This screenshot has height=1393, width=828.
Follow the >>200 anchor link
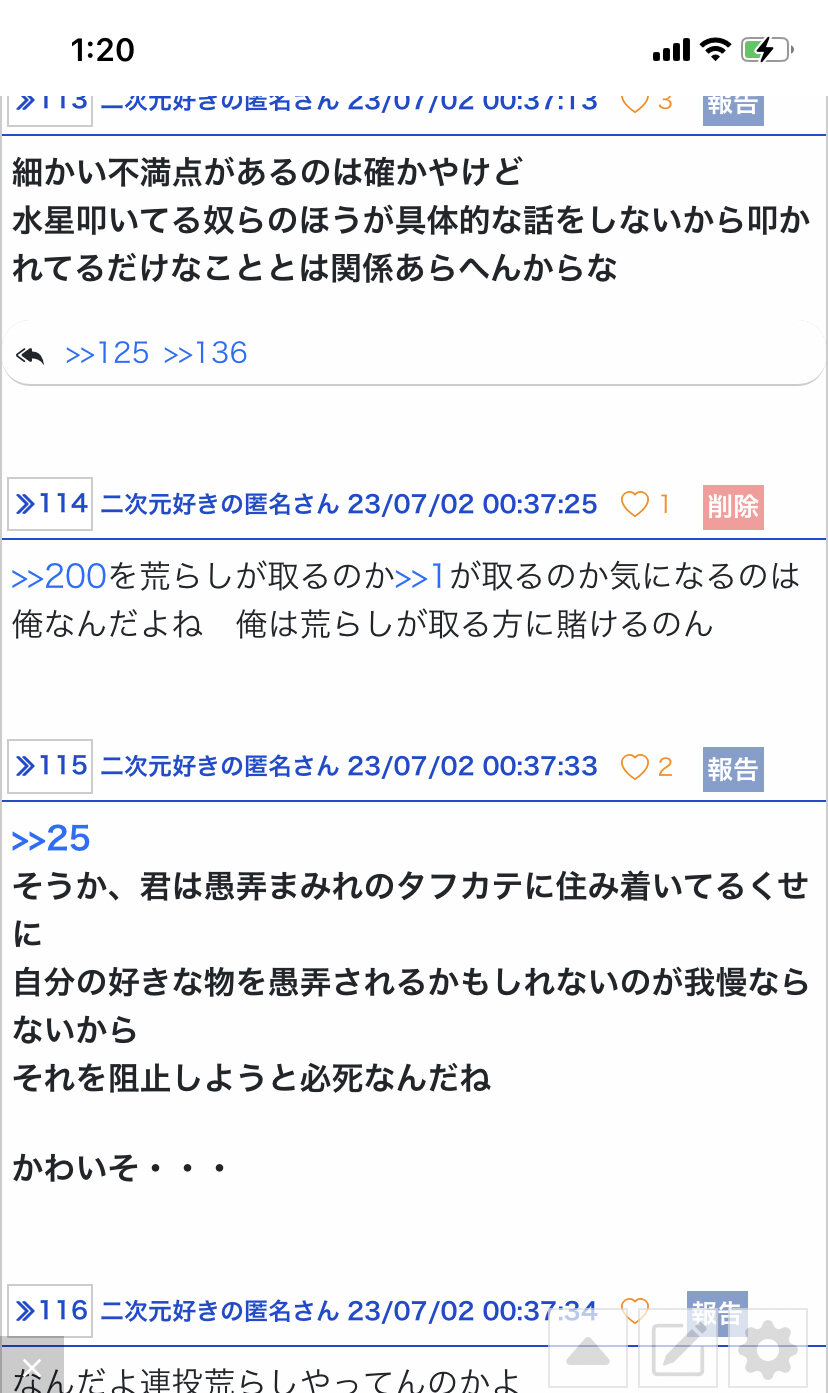click(x=58, y=576)
